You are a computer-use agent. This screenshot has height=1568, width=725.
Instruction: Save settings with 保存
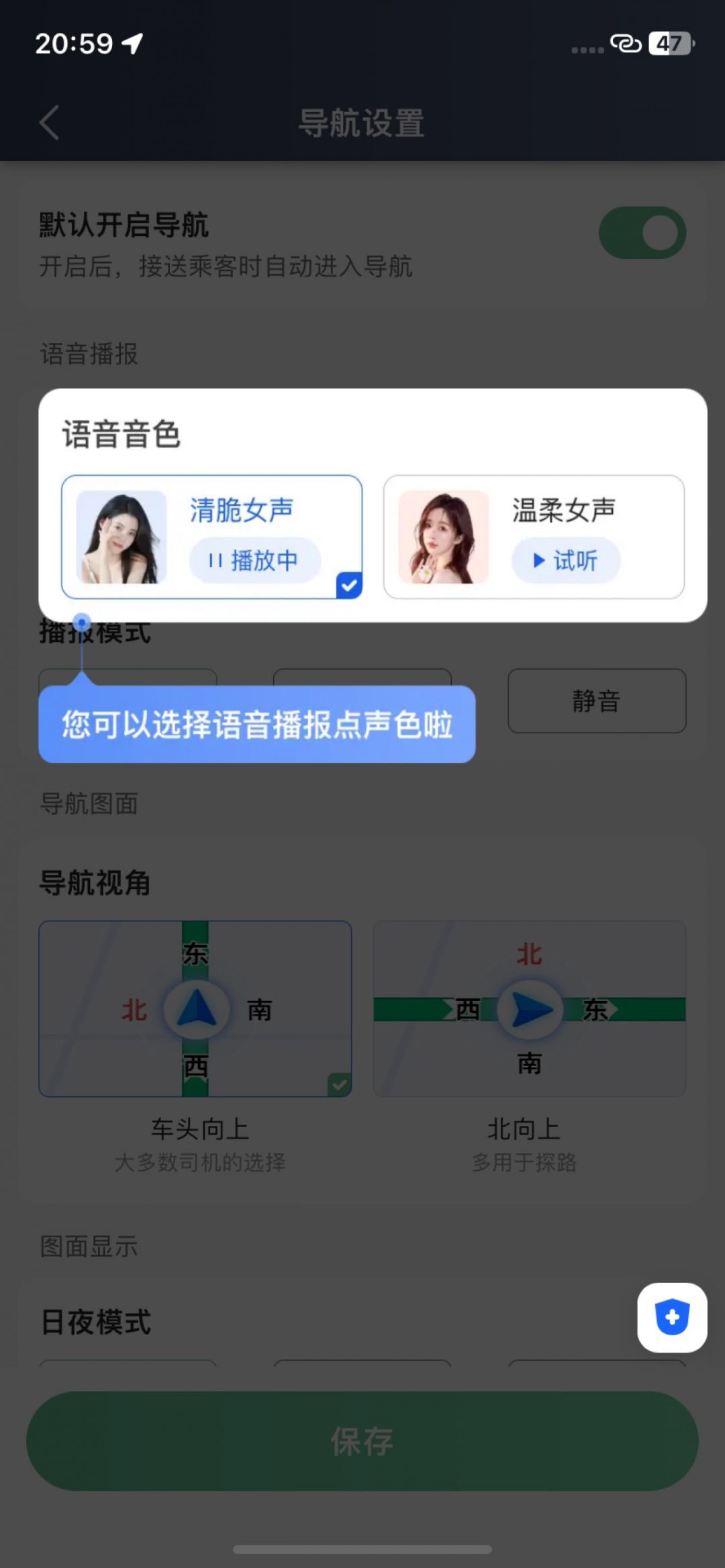coord(362,1441)
